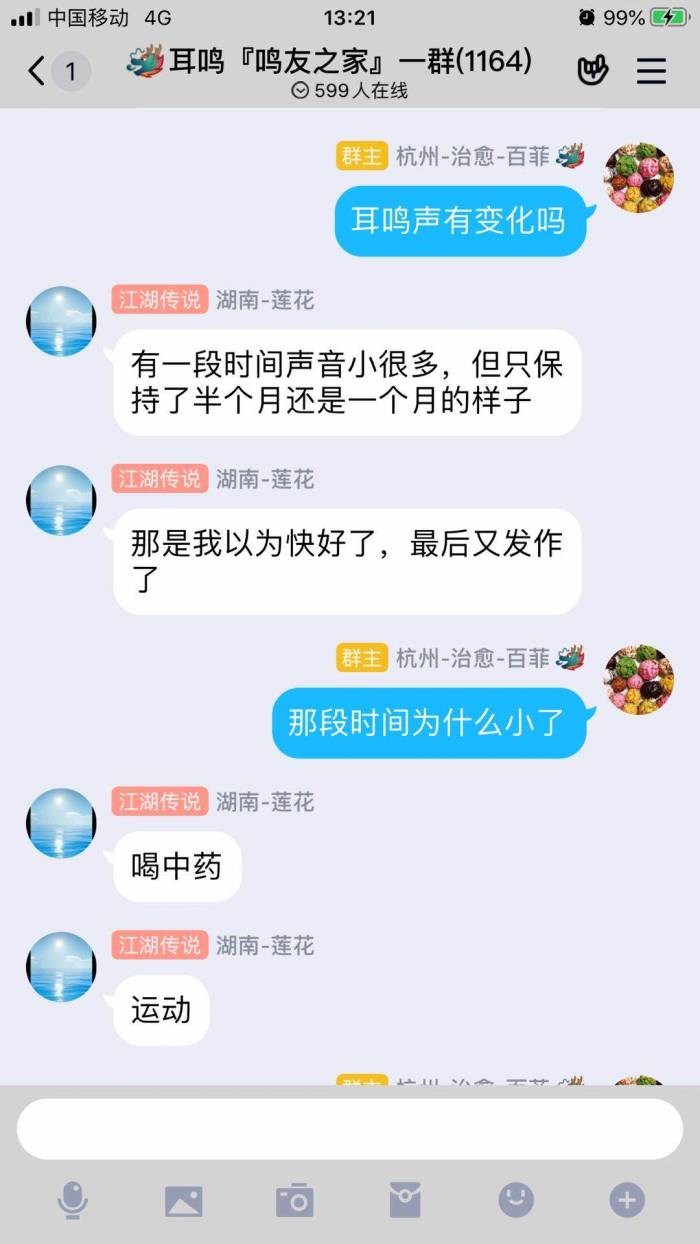Open avatar of 杭州-治愈-百菲 beside 那段时间为什么小了
Screen dimensions: 700x1244
pyautogui.click(x=639, y=680)
